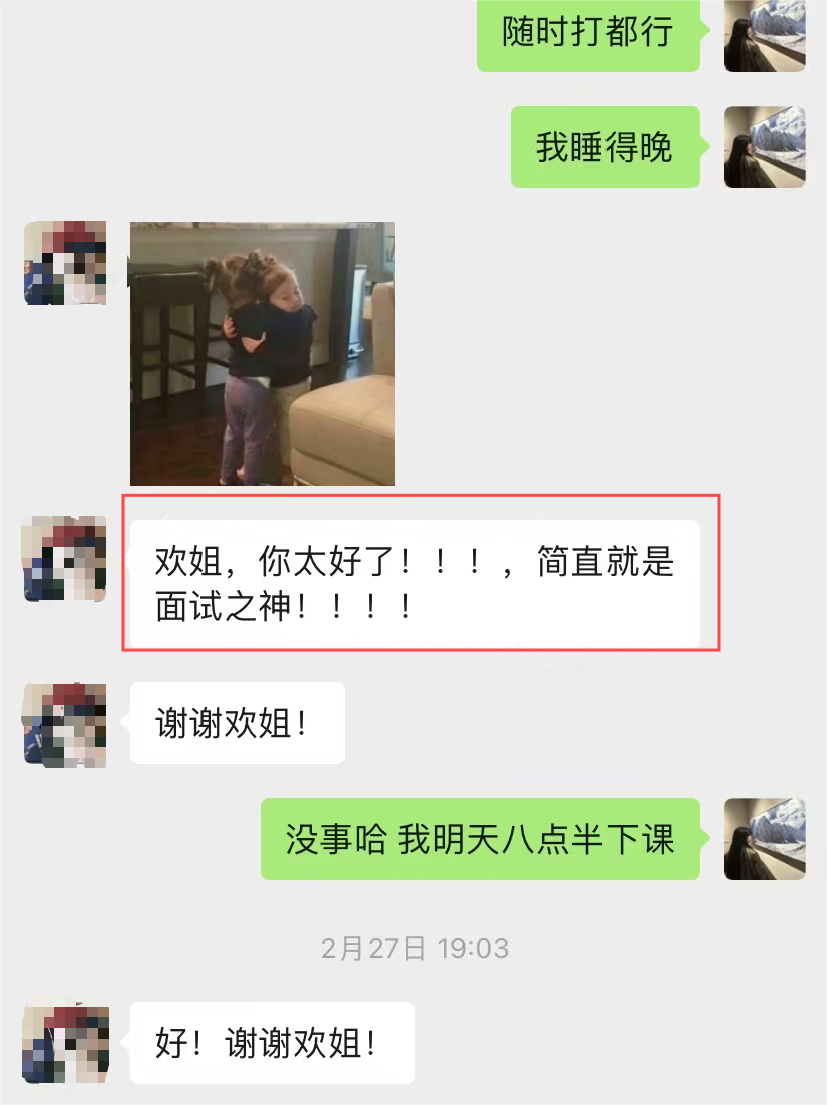Open the hugging children photo message
Viewport: 827px width, 1105px height.
click(x=262, y=353)
